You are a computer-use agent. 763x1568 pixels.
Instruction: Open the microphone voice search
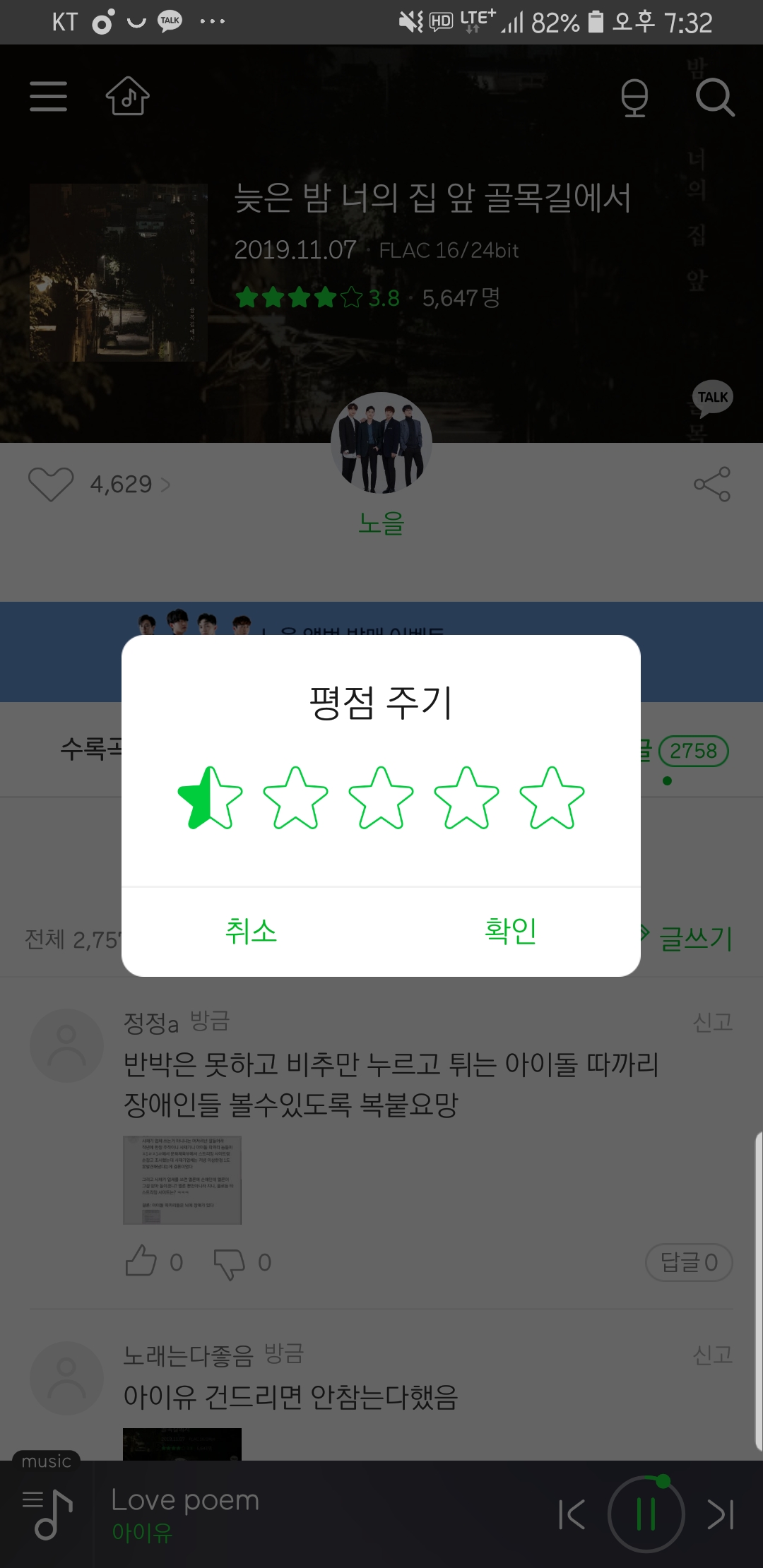pos(634,99)
